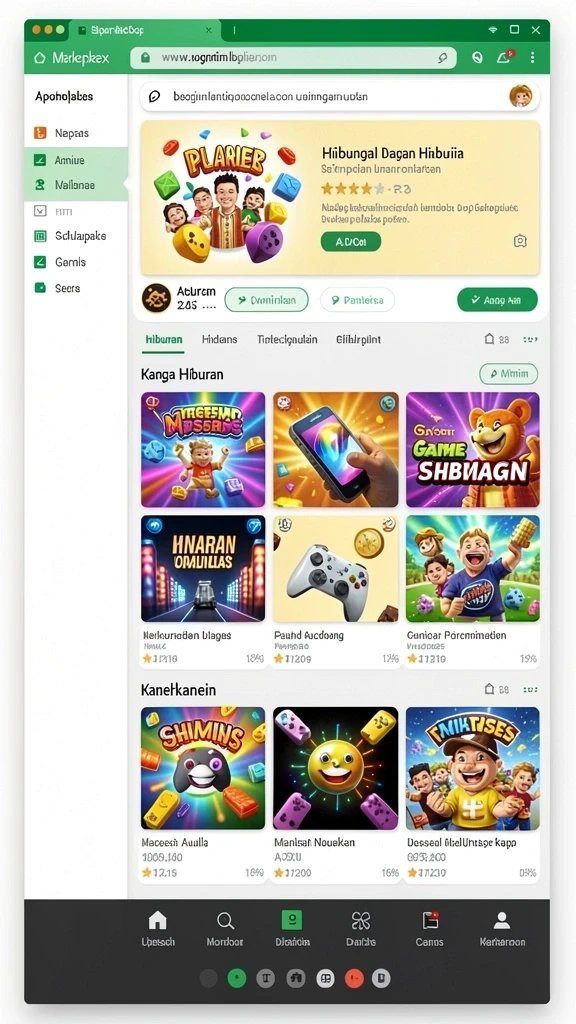The image size is (576, 1024).
Task: Switch to the Hidans tab
Action: 219,340
